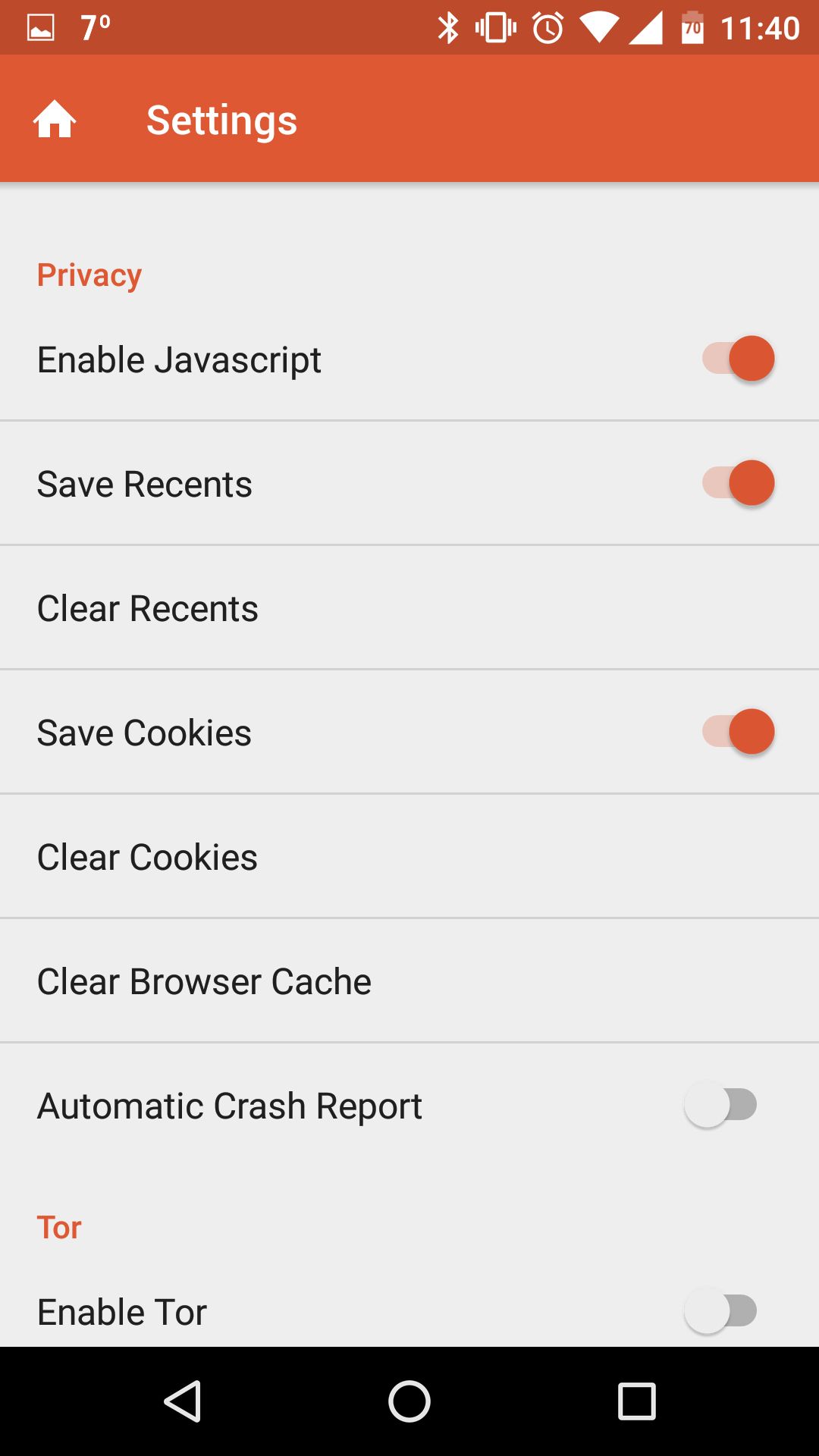Turn off Save Recents
The image size is (819, 1456).
click(x=738, y=483)
